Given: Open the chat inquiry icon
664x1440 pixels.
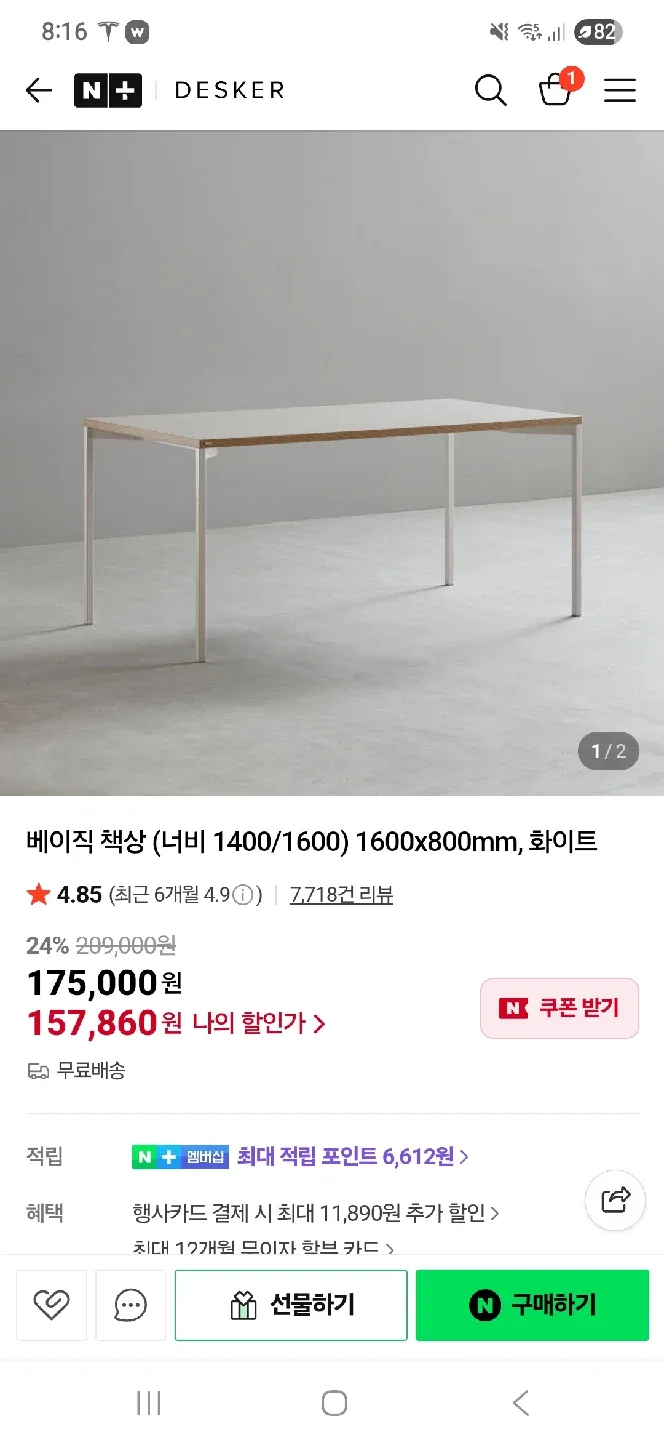Looking at the screenshot, I should (131, 1305).
